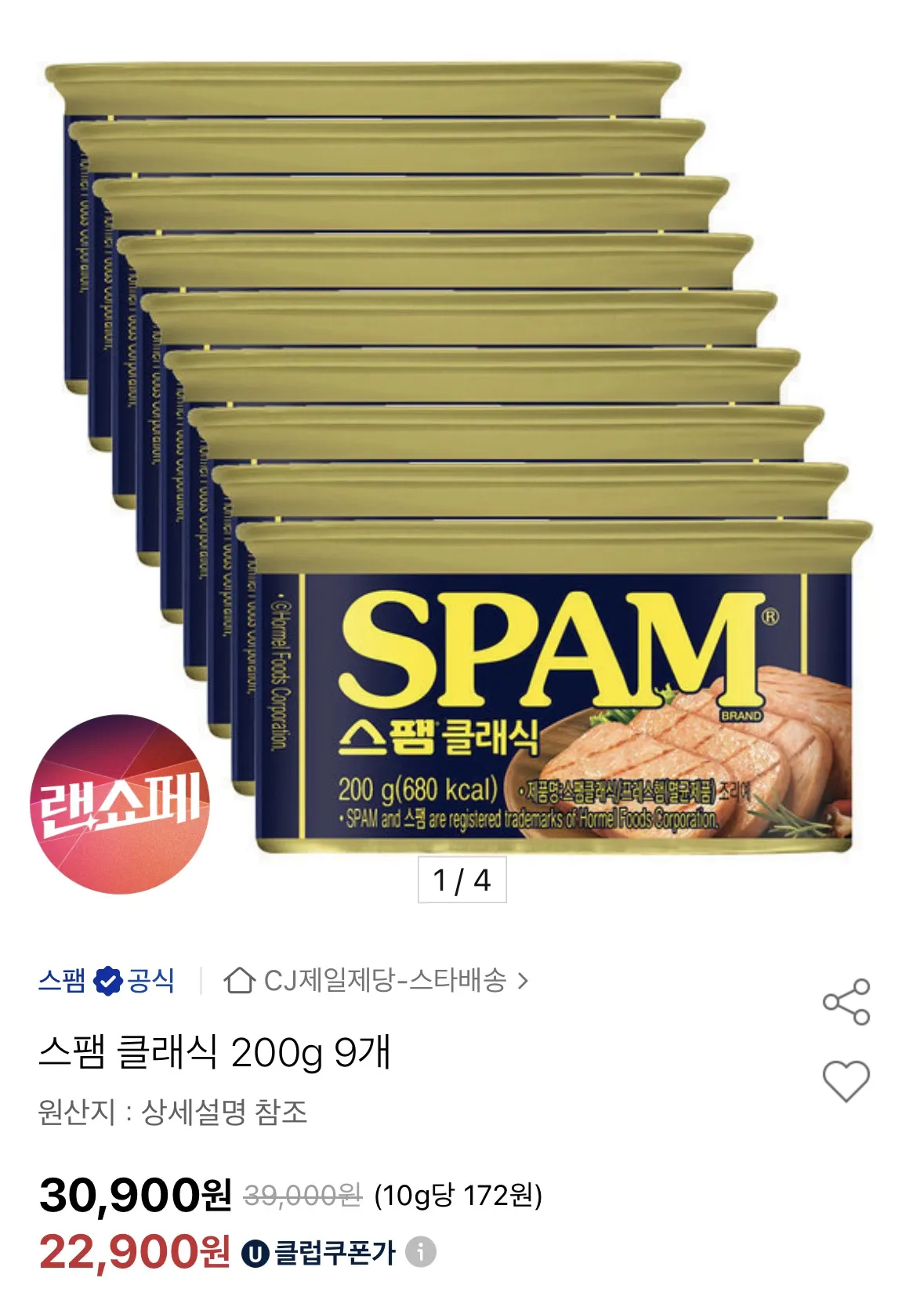Image resolution: width=924 pixels, height=1296 pixels.
Task: Visit the CJ제일제당-스타배송 store
Action: (x=376, y=981)
